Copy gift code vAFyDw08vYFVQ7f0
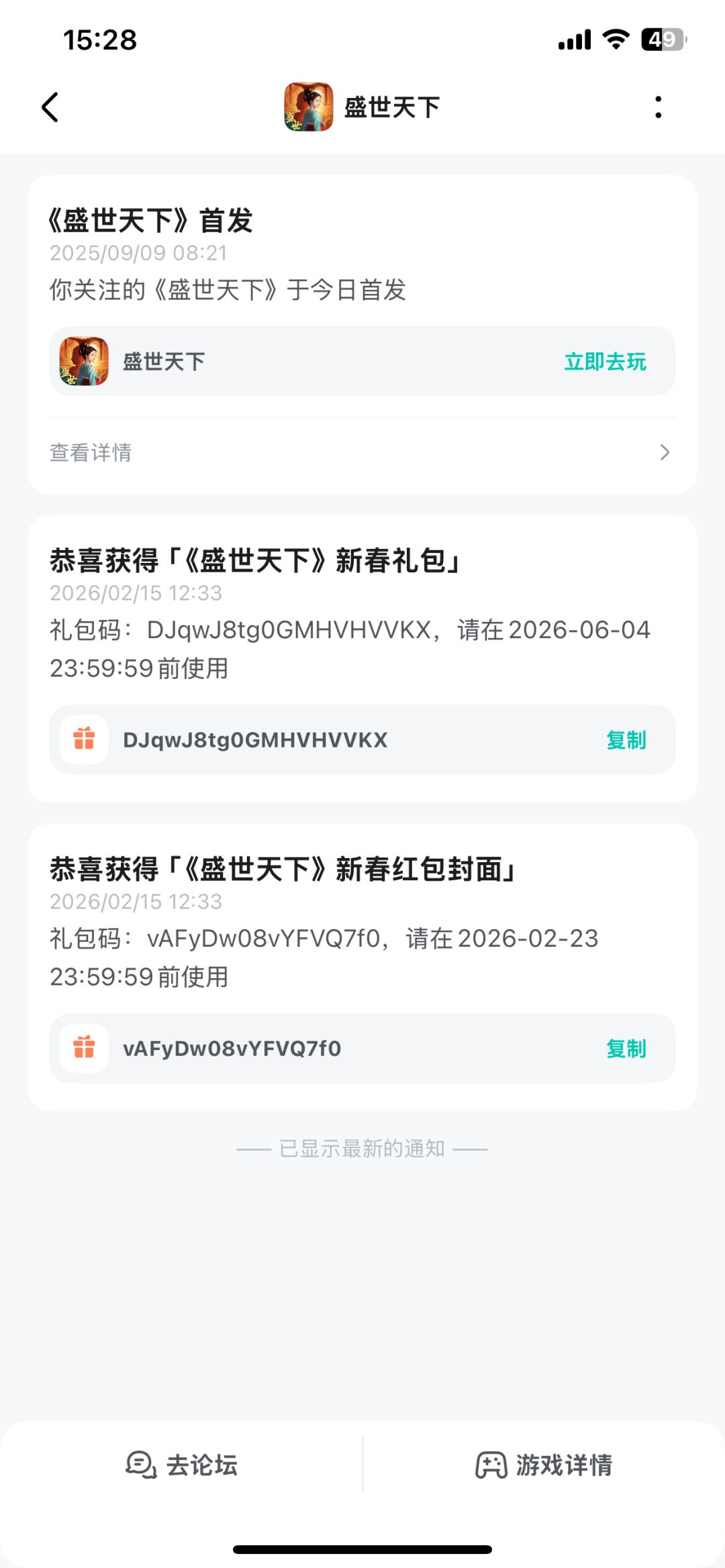 click(626, 1049)
